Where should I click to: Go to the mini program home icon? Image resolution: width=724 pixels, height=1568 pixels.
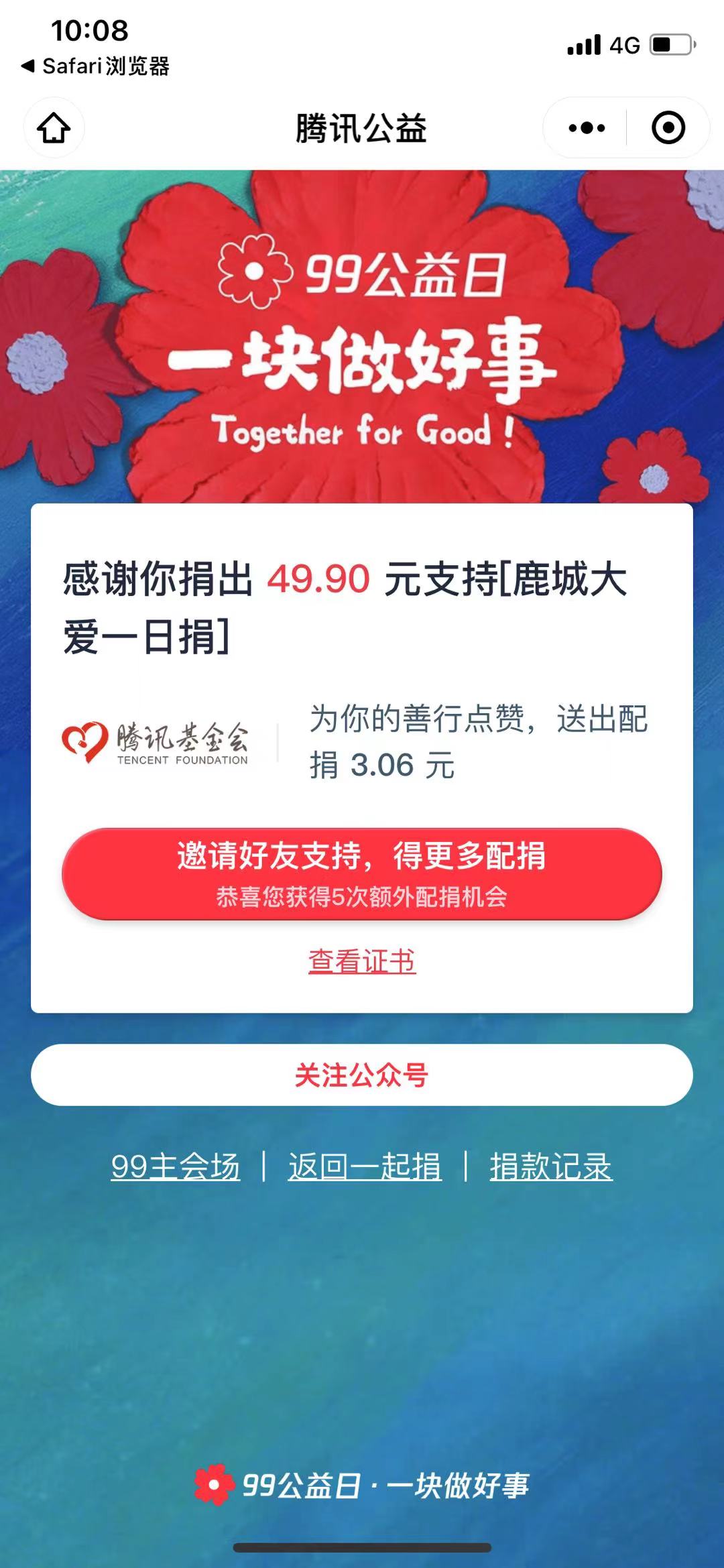coord(54,128)
